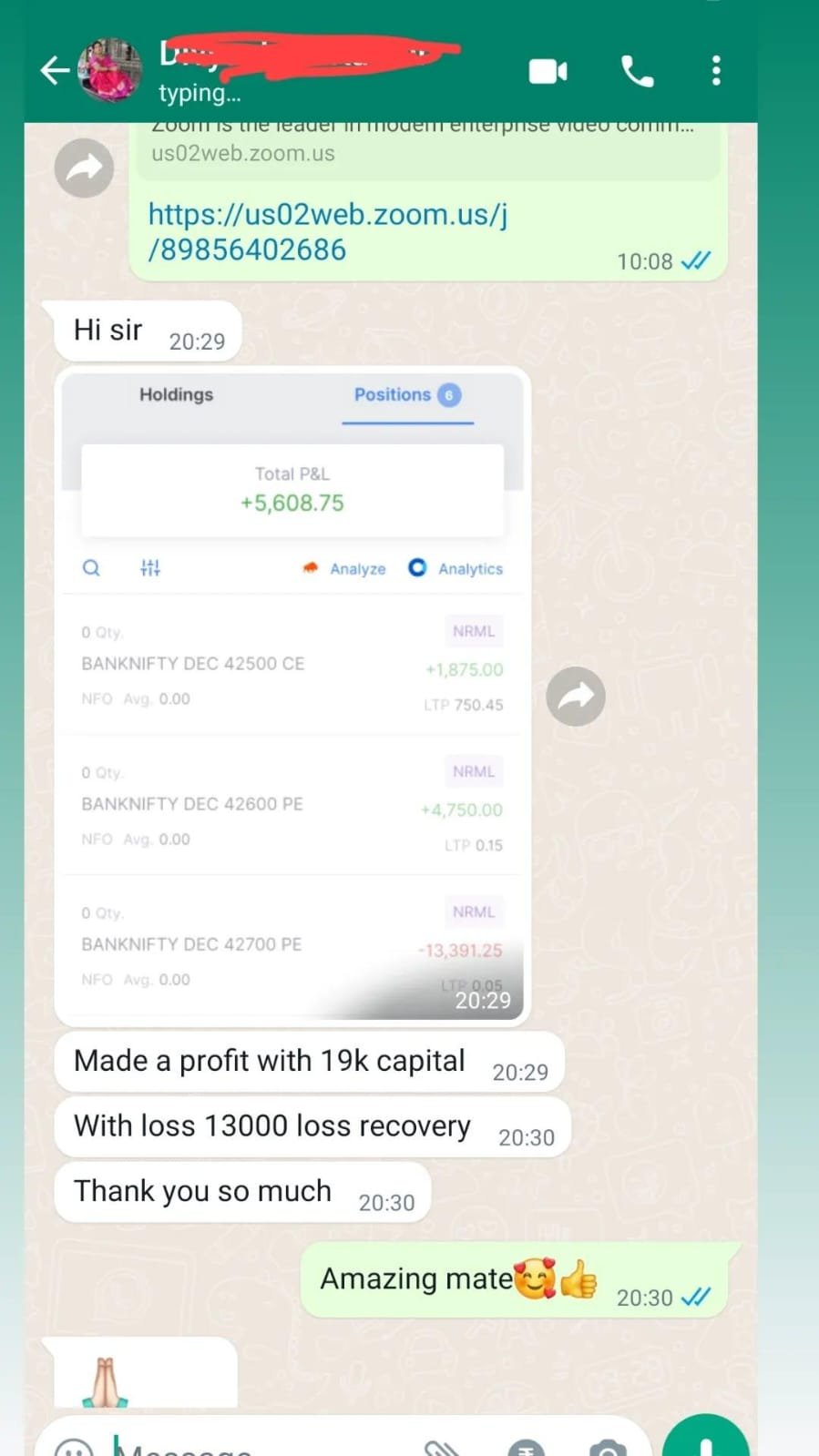Viewport: 819px width, 1456px height.
Task: Open the overflow menu
Action: [716, 71]
